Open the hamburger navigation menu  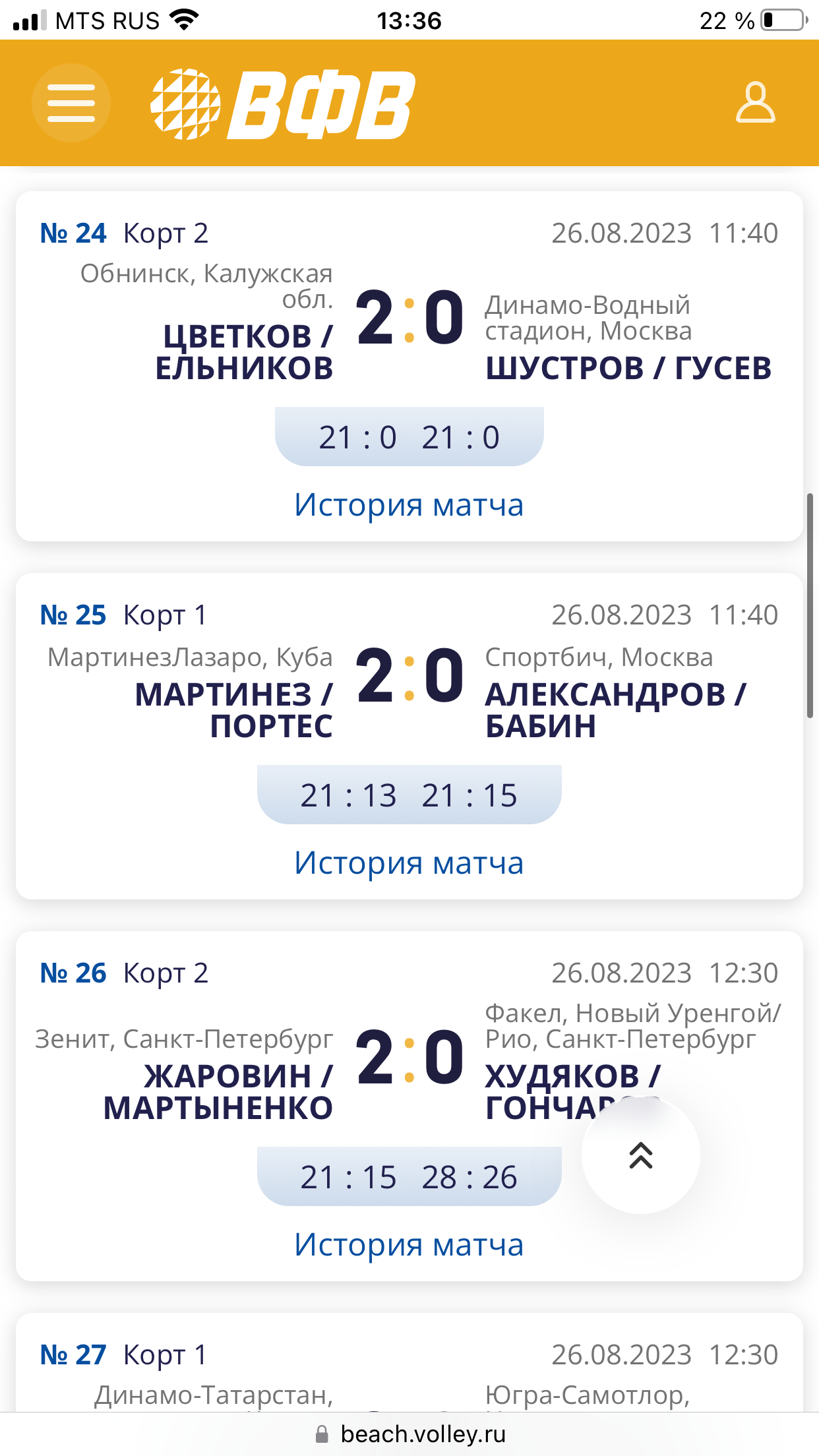71,103
